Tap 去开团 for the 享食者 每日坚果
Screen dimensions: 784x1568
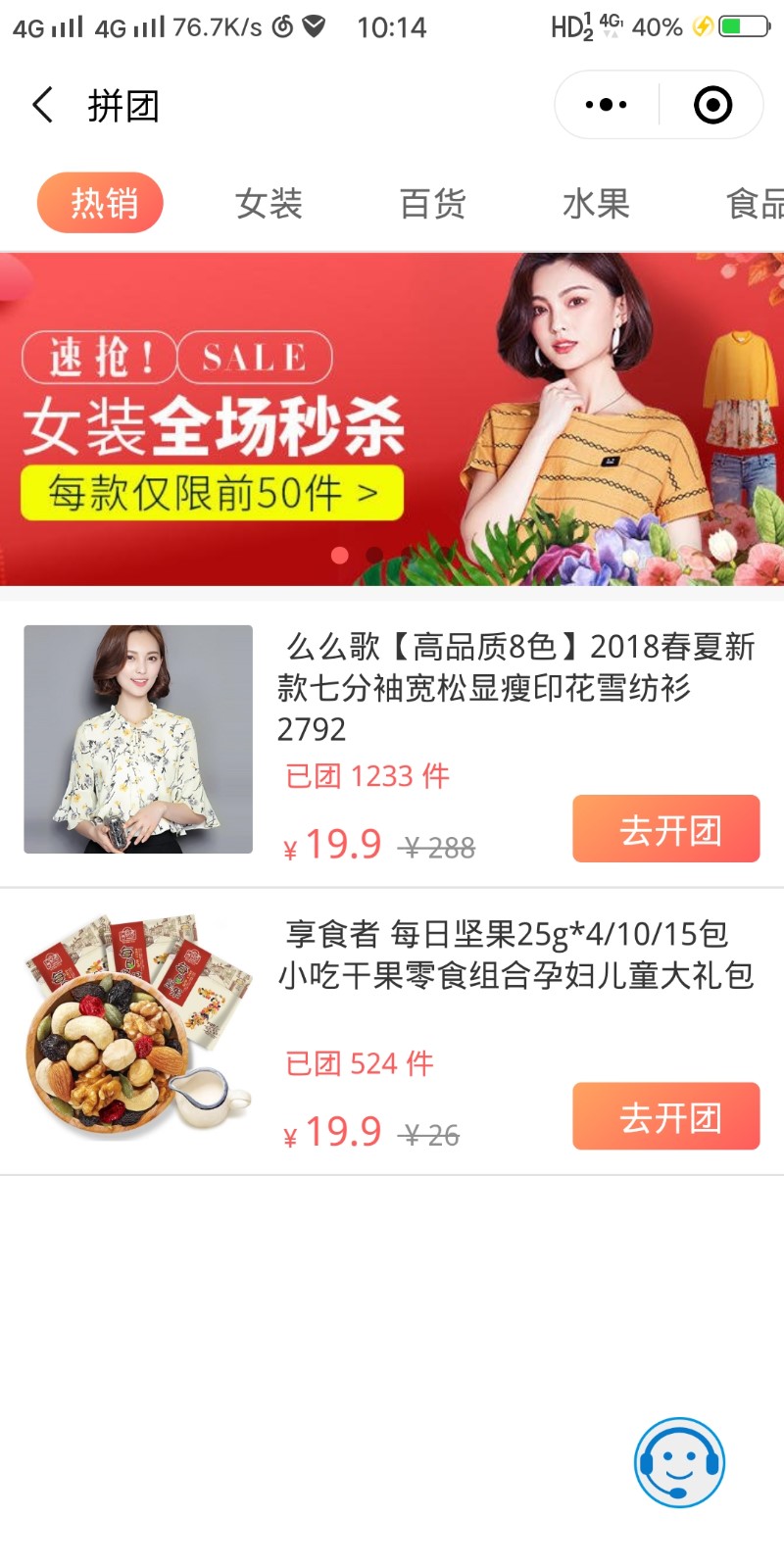[666, 1116]
